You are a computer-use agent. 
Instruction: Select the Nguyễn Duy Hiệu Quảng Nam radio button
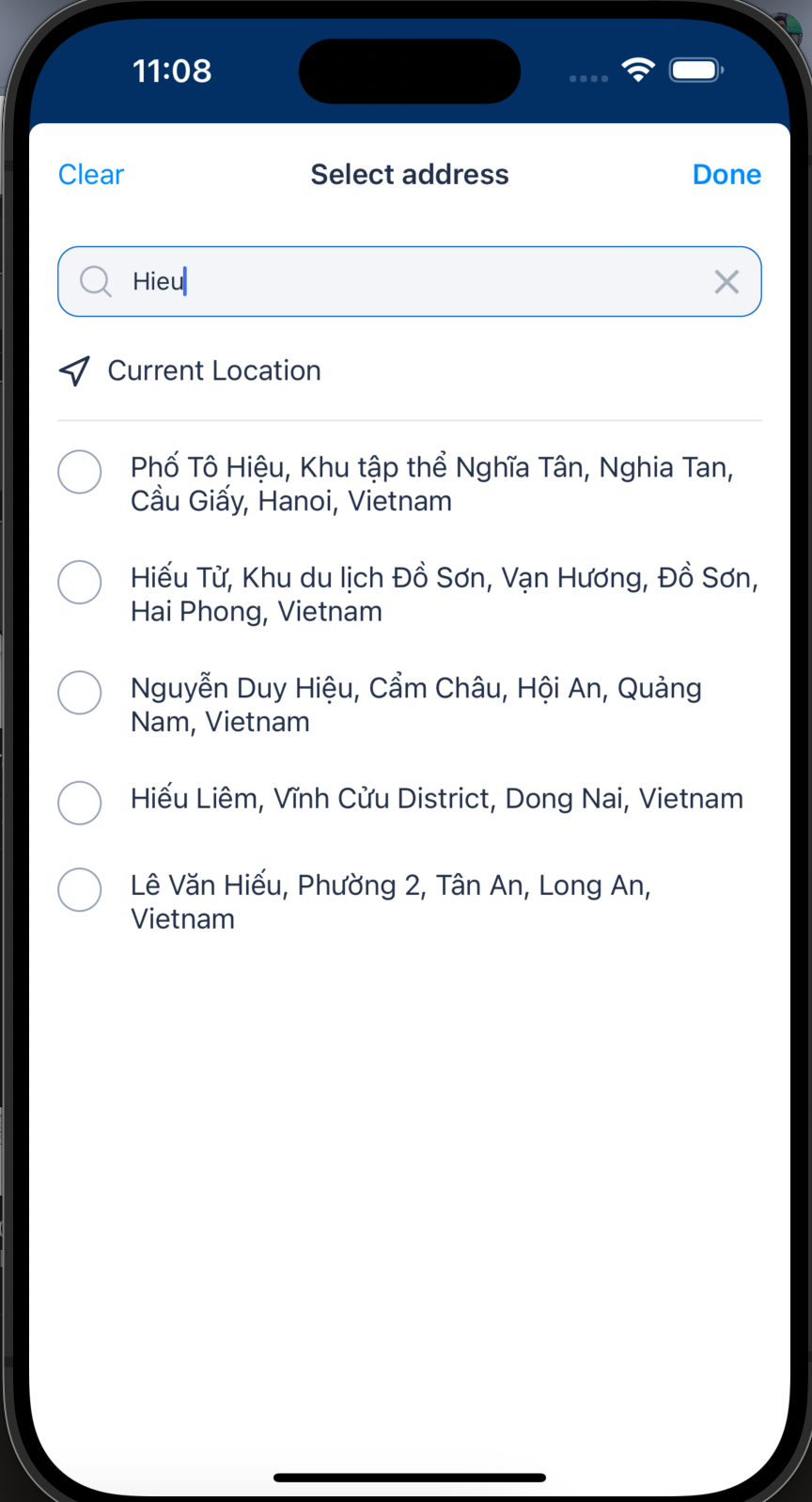tap(80, 693)
